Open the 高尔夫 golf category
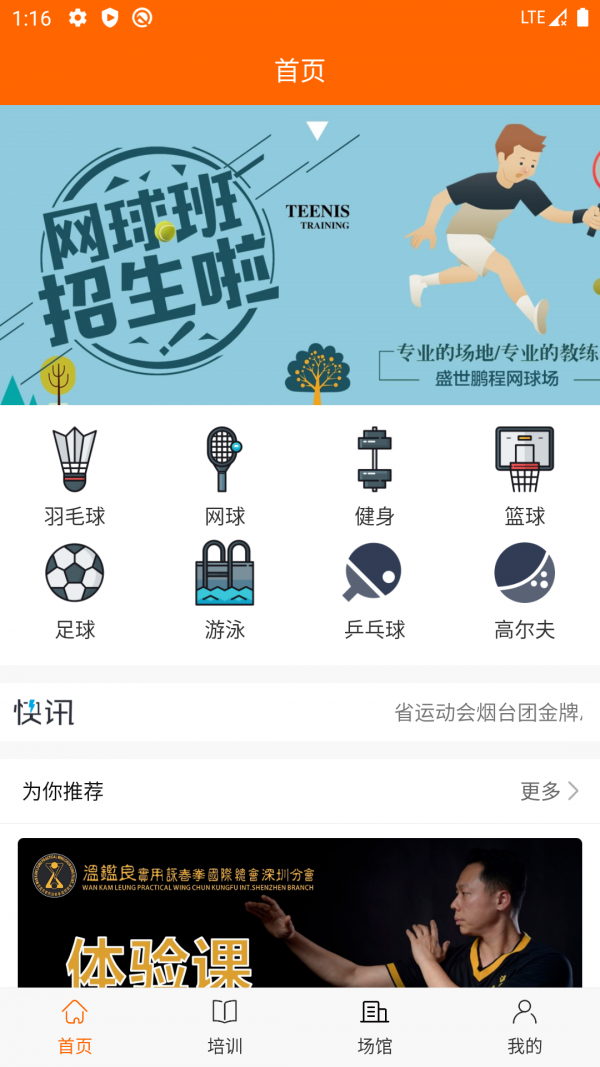 tap(525, 590)
